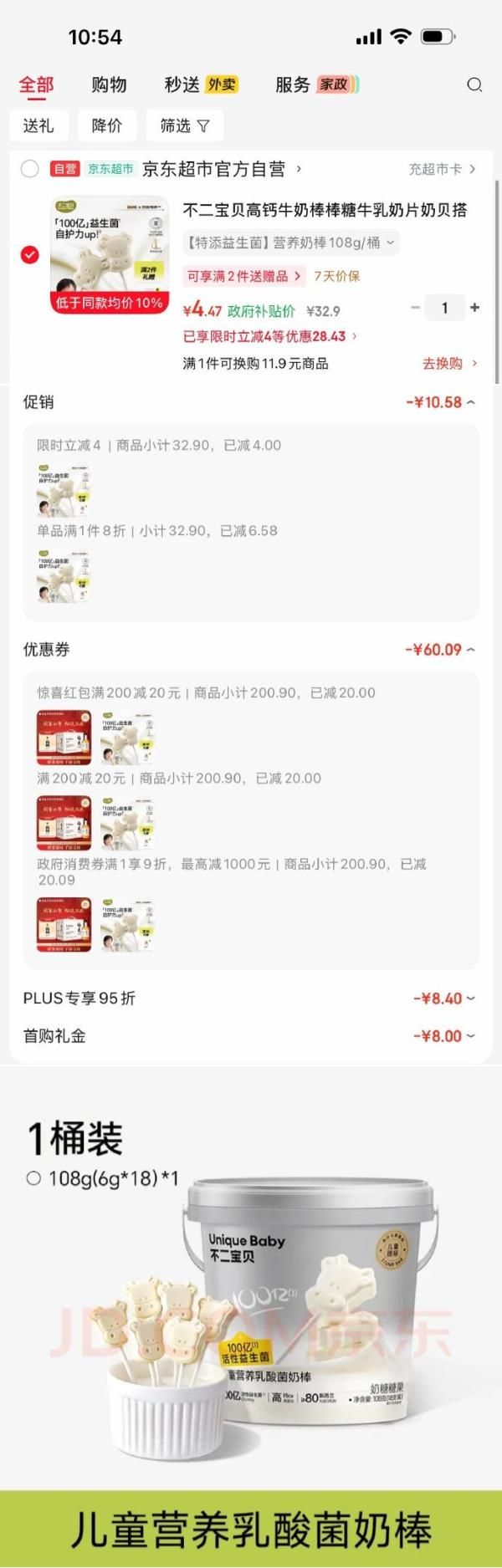View 已享限时立减4等优惠 discount details
Image resolution: width=502 pixels, height=1568 pixels.
coord(269,336)
